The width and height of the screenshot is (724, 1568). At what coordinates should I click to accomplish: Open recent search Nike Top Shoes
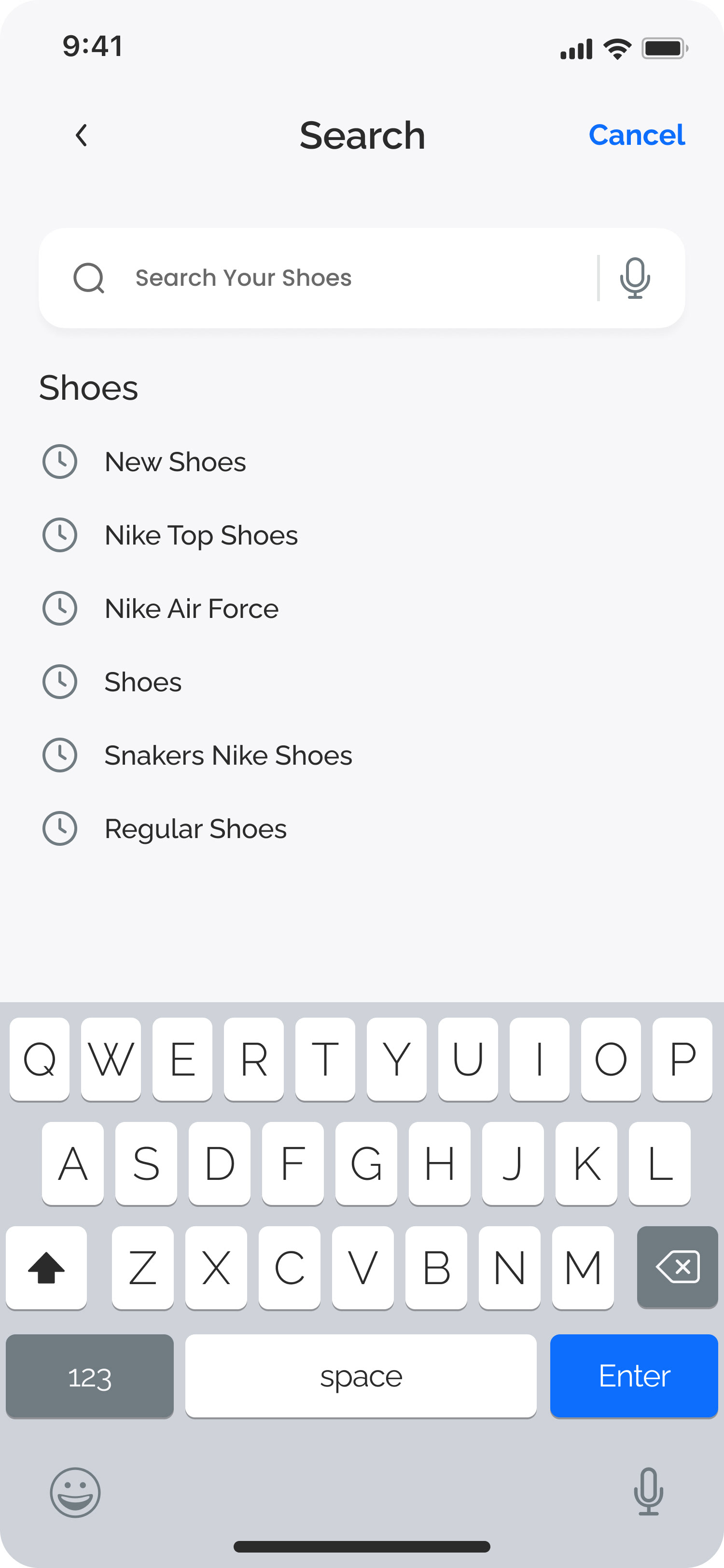coord(201,536)
